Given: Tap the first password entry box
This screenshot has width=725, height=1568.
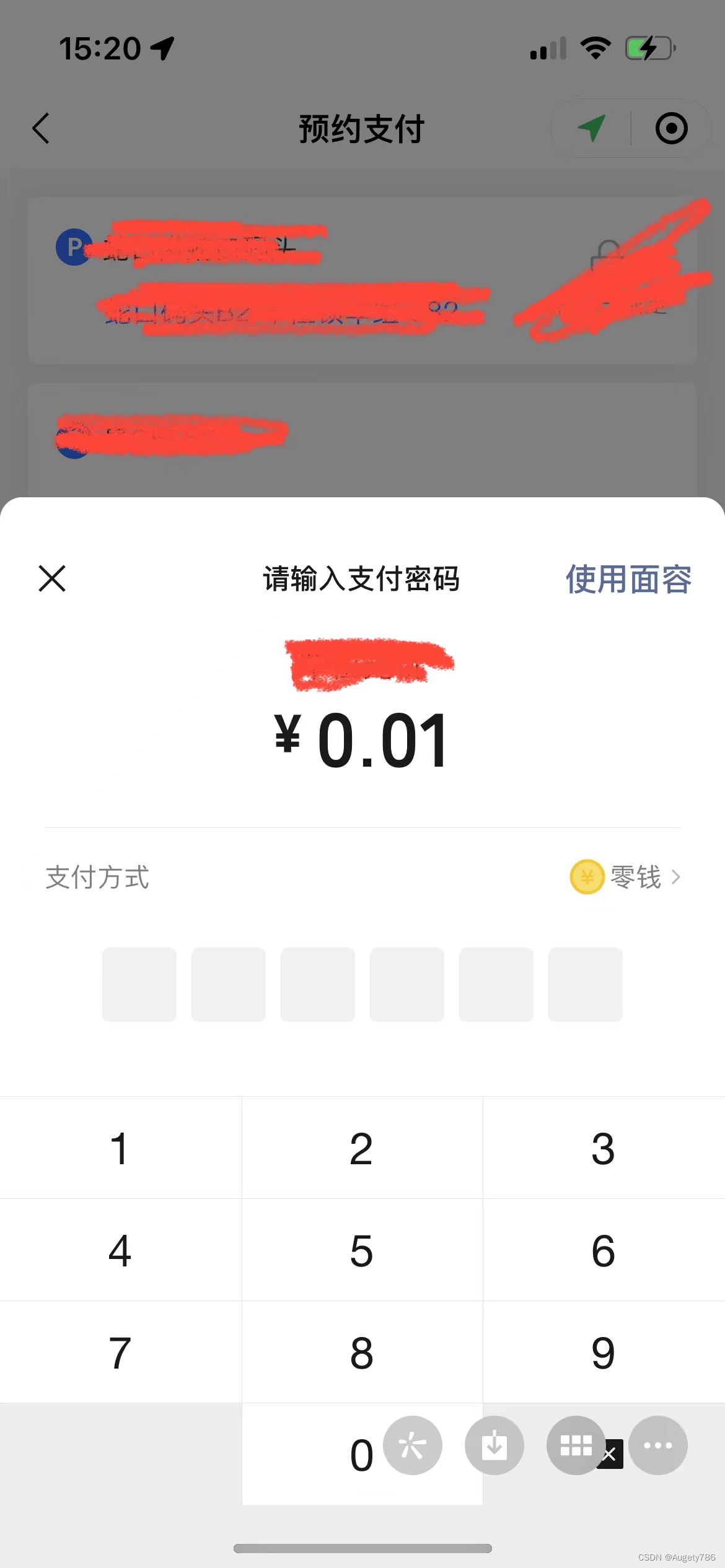Looking at the screenshot, I should [139, 984].
